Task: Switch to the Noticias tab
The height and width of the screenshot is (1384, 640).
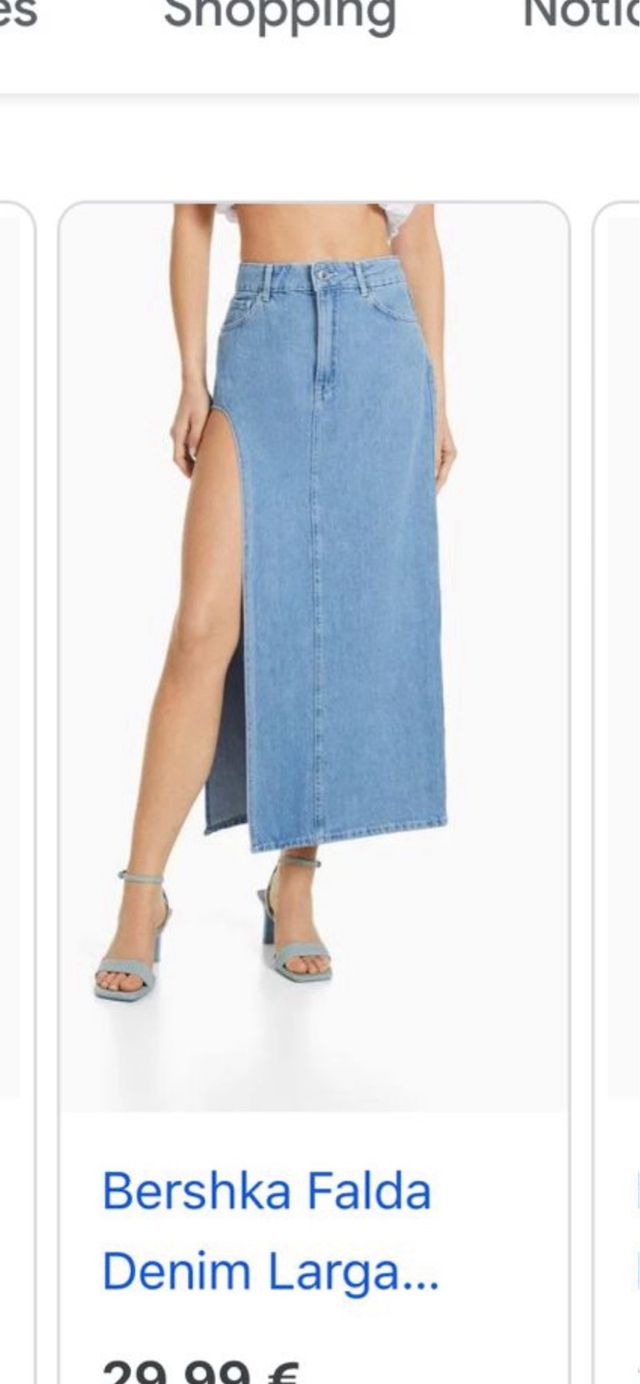Action: 582,14
